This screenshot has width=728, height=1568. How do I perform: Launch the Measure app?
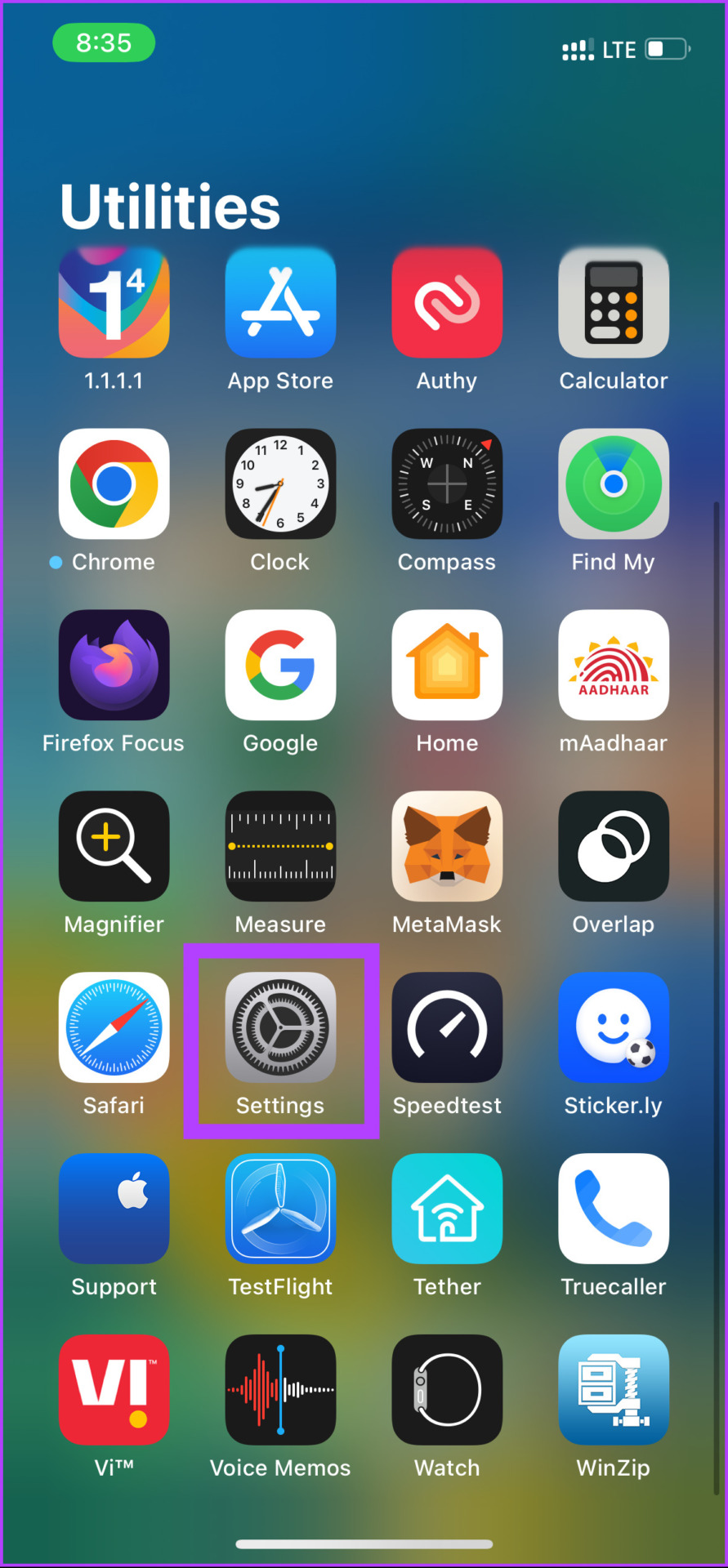pos(280,846)
